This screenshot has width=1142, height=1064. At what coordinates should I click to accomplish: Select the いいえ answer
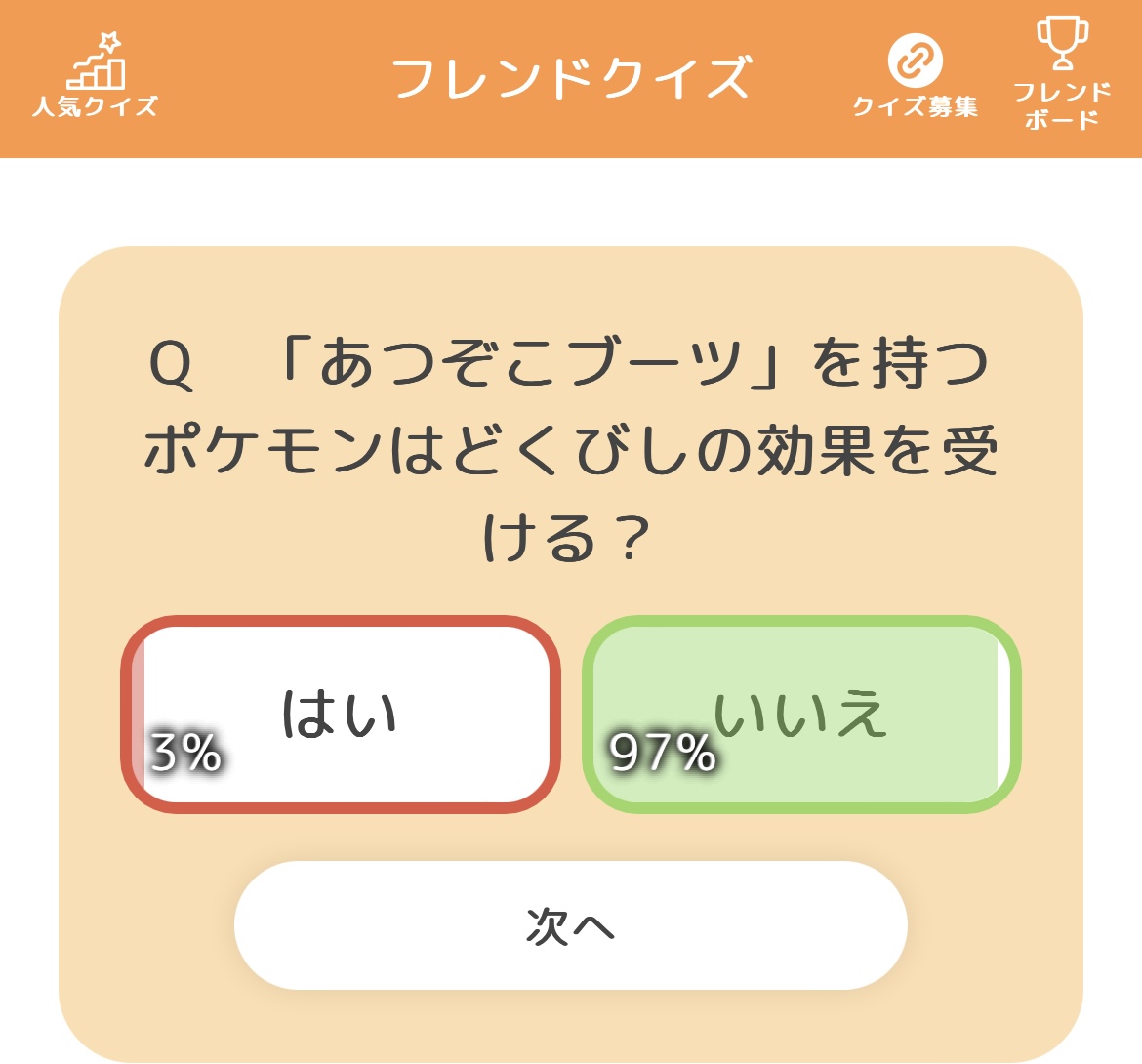(801, 715)
